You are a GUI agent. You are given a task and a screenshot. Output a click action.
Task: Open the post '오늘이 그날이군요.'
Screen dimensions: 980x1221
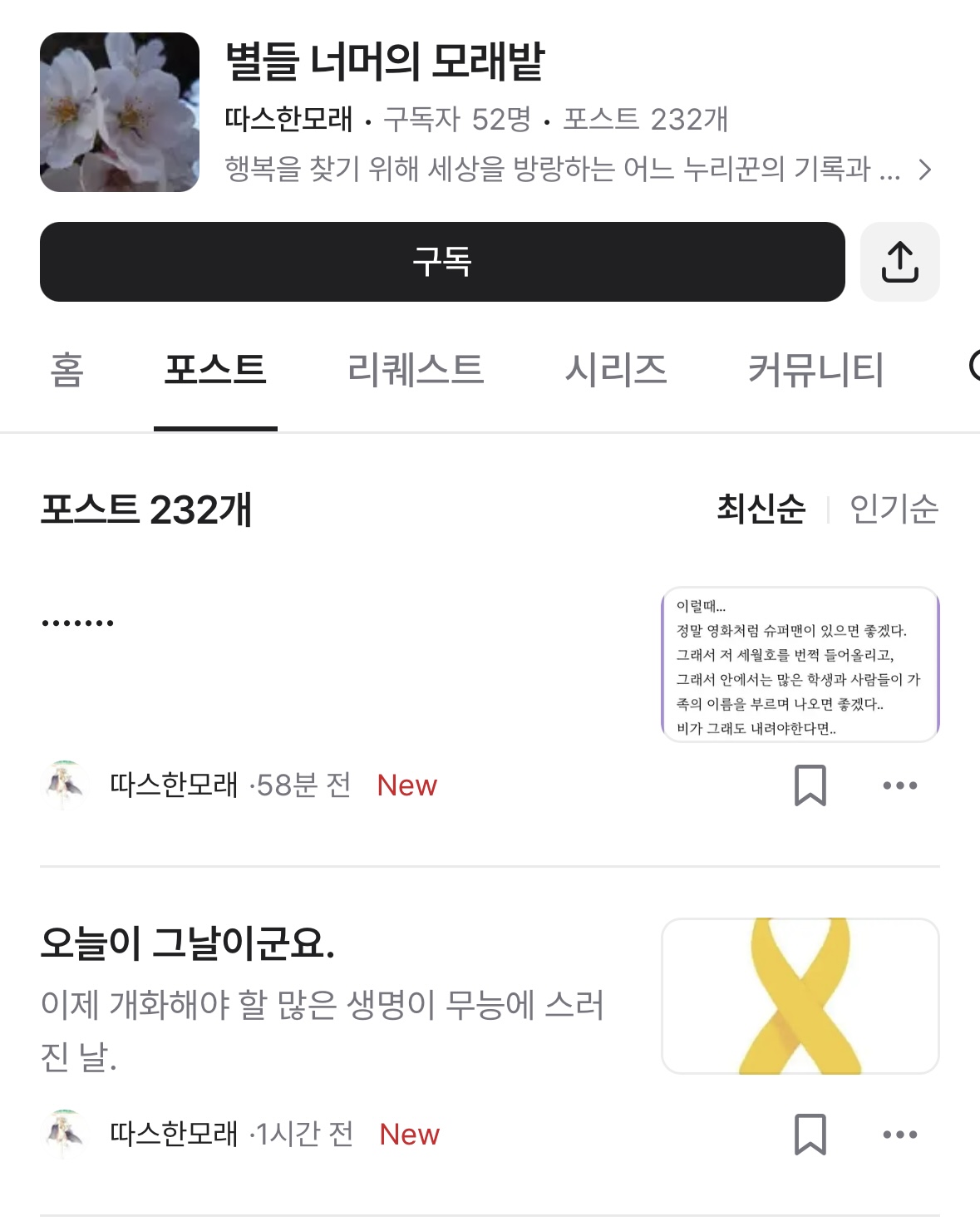pos(188,943)
